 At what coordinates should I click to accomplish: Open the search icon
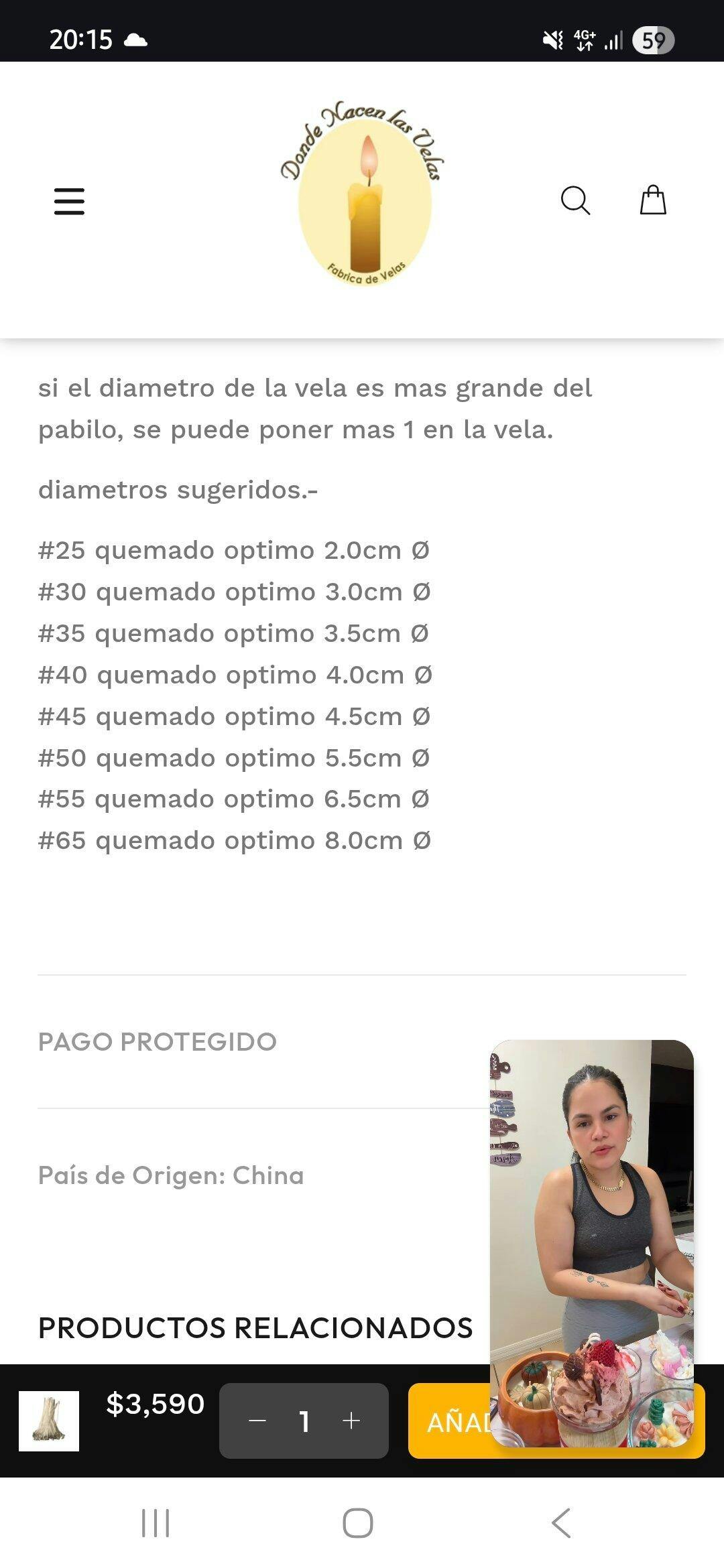click(575, 200)
